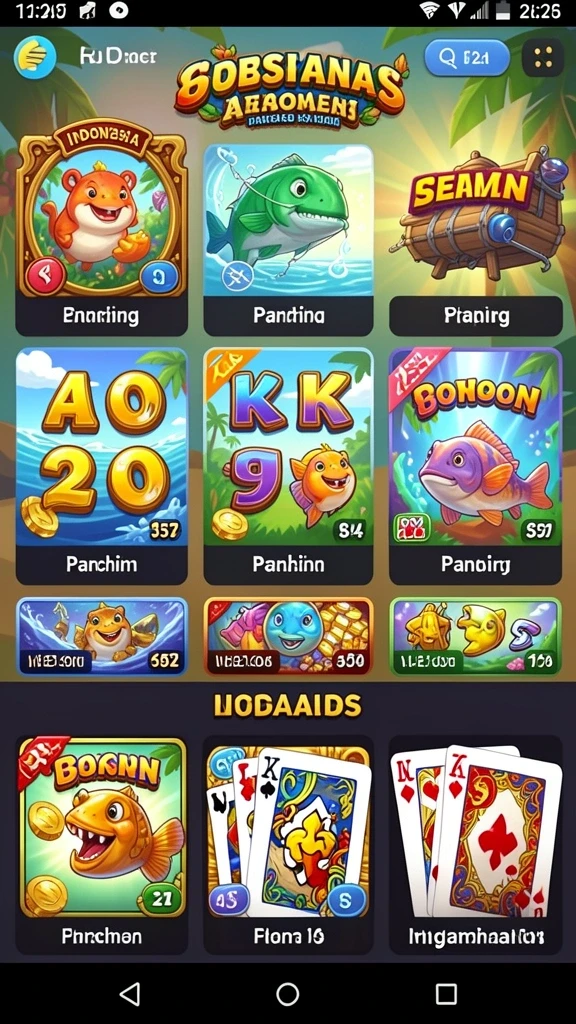Select the small banner showing 652
The height and width of the screenshot is (1024, 576).
101,636
